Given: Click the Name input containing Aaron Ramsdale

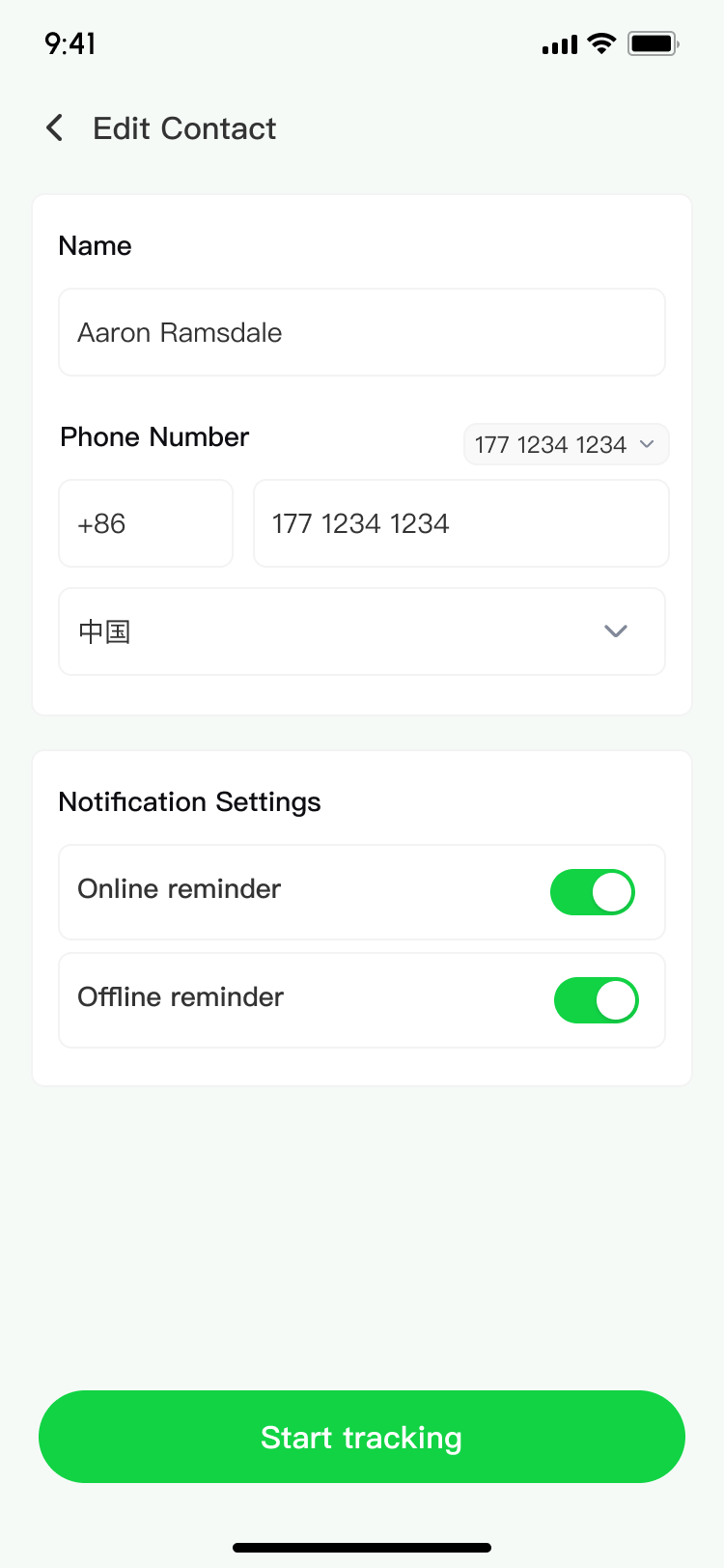Looking at the screenshot, I should pos(362,331).
